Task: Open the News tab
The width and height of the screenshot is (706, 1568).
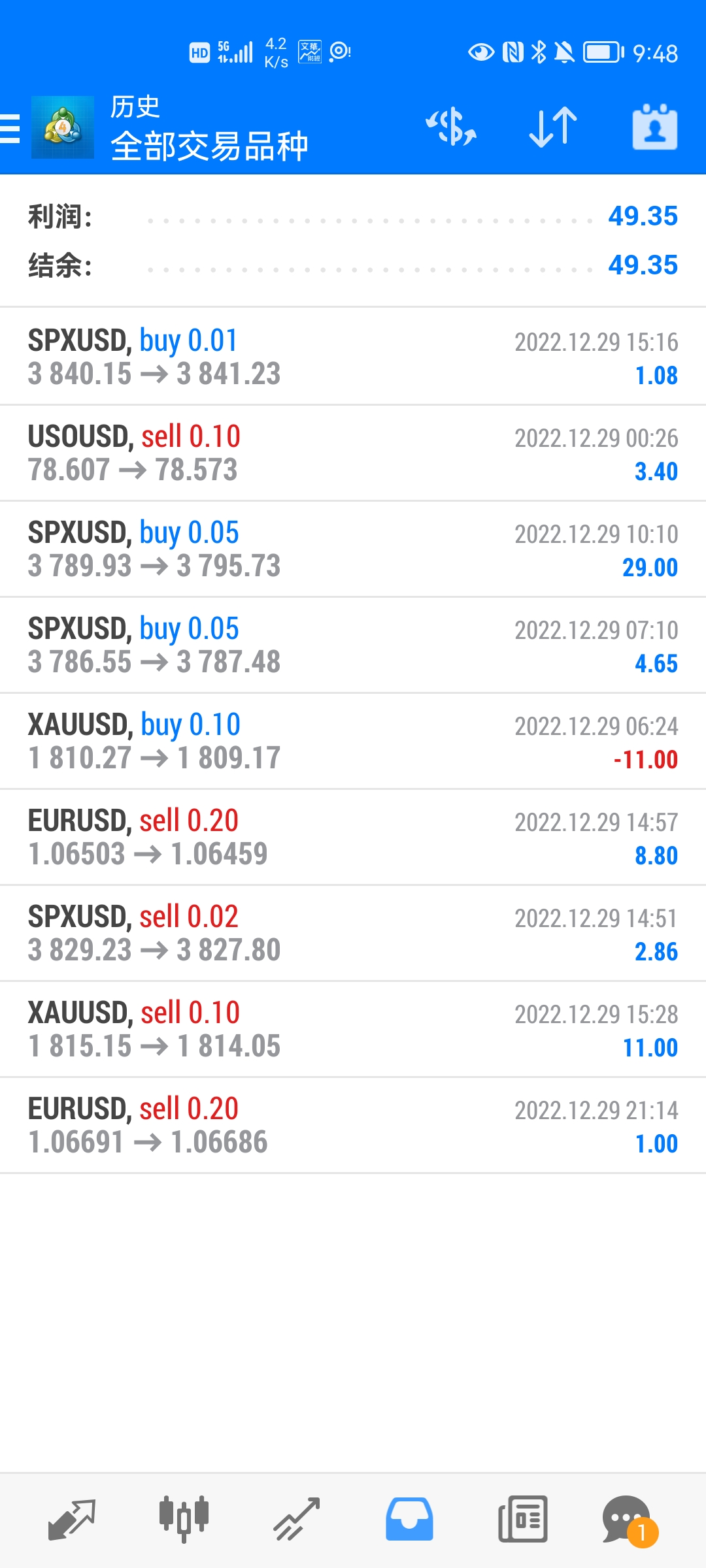Action: click(522, 1519)
